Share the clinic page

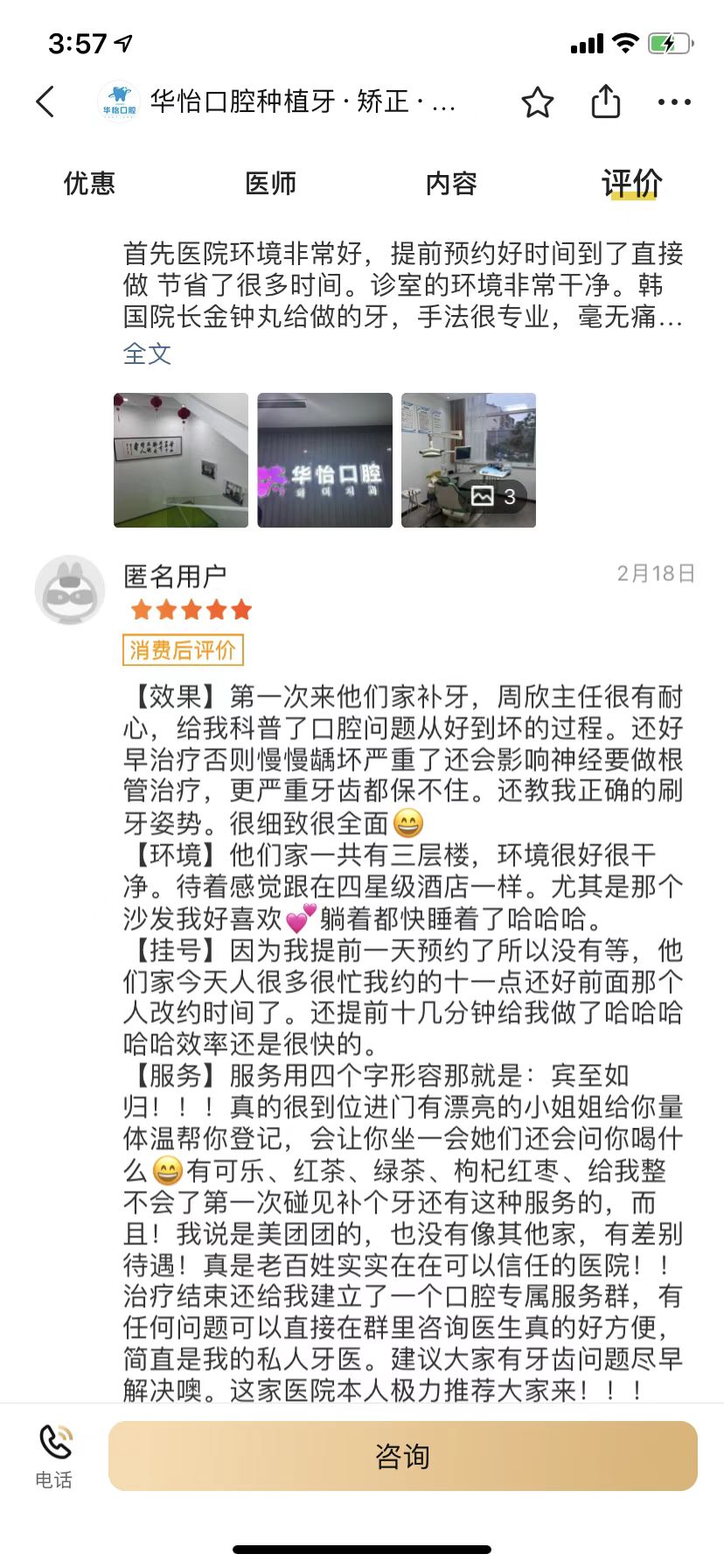(x=605, y=101)
